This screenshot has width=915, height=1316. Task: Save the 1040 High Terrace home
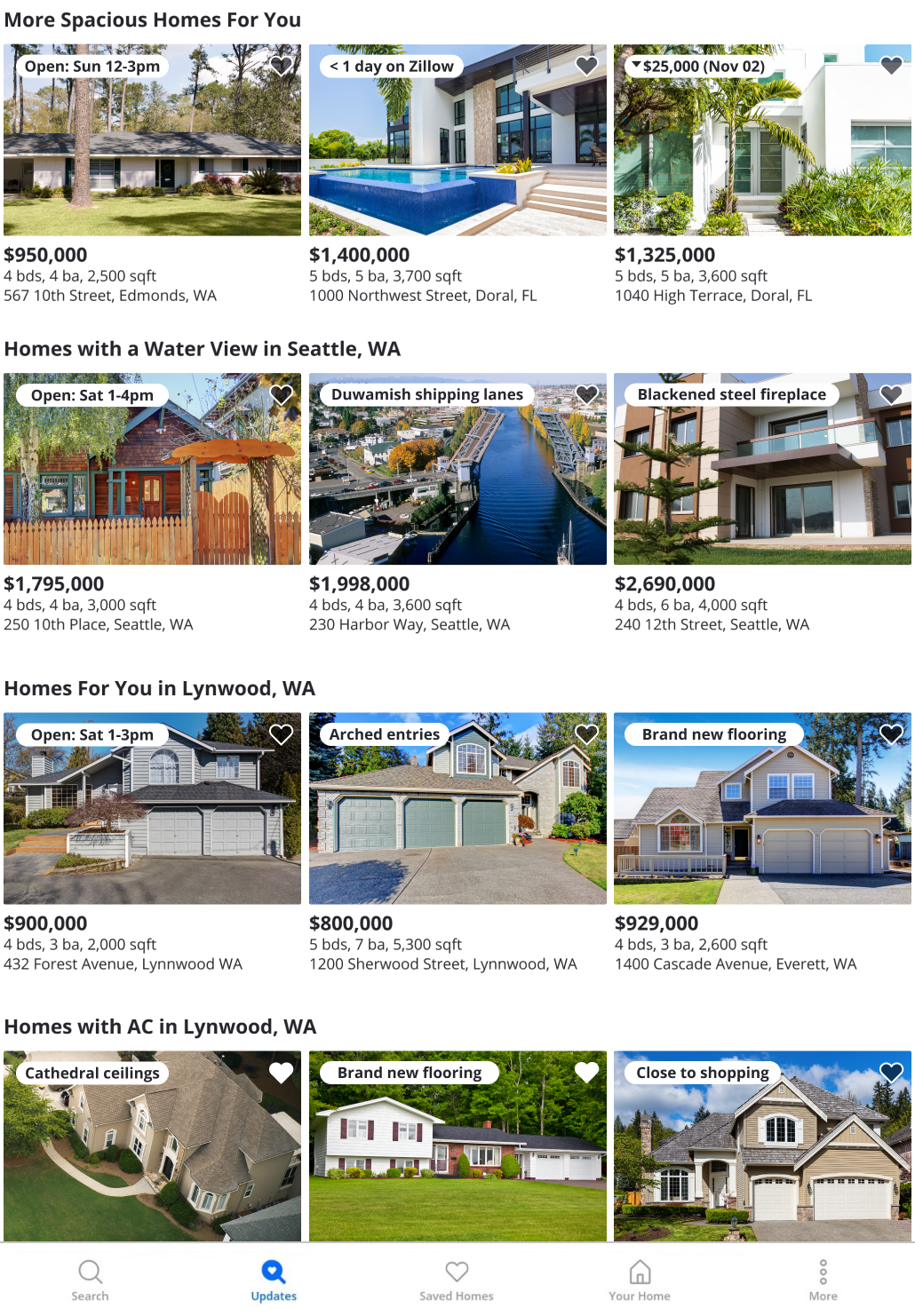[891, 66]
